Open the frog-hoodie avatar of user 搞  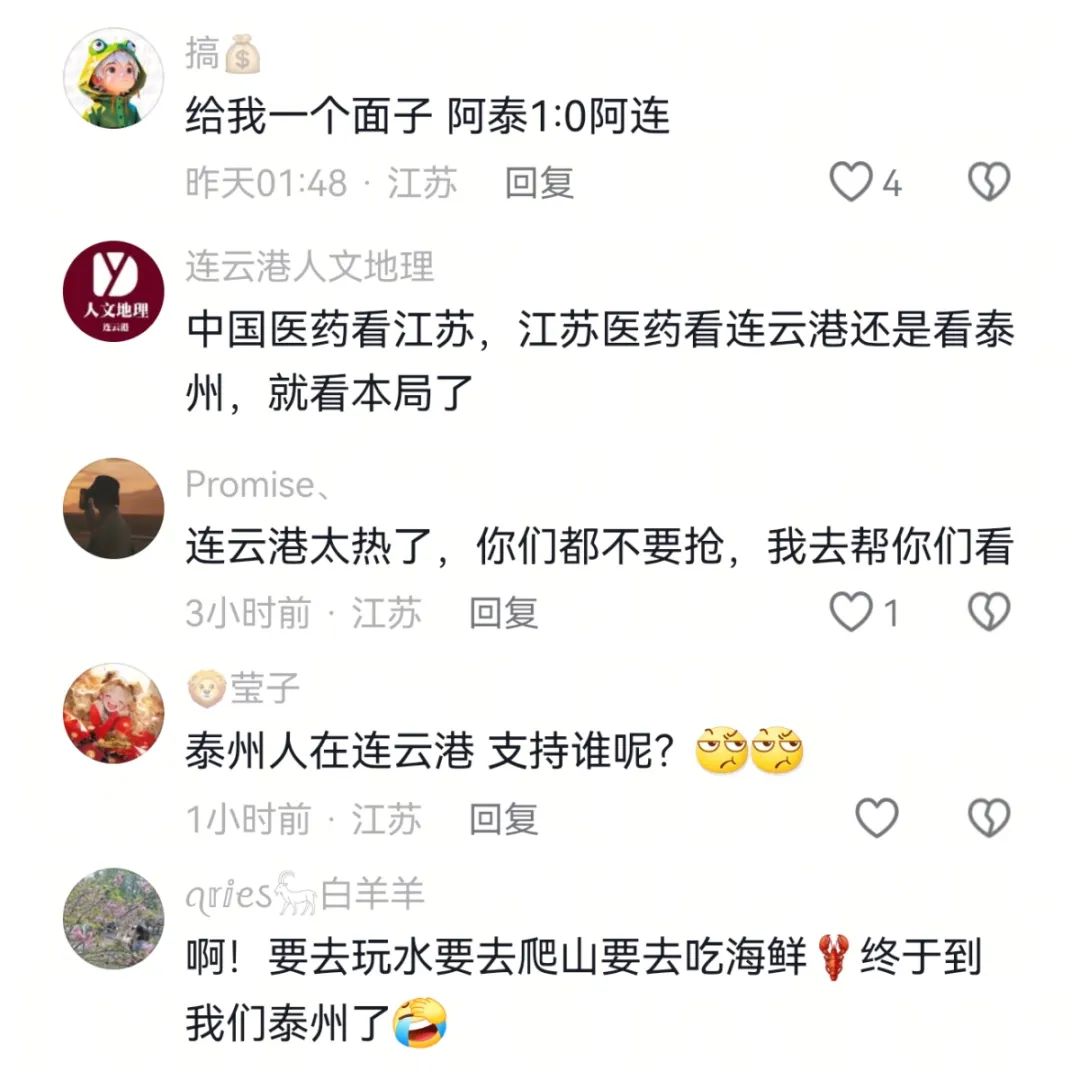pos(113,78)
